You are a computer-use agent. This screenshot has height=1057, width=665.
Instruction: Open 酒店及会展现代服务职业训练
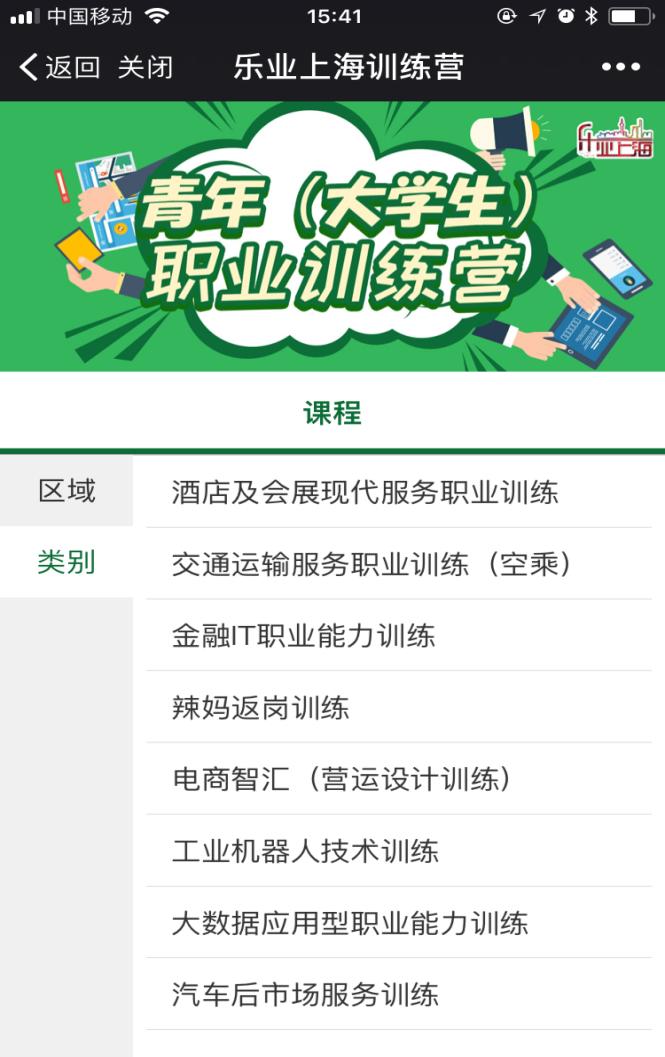tap(365, 492)
